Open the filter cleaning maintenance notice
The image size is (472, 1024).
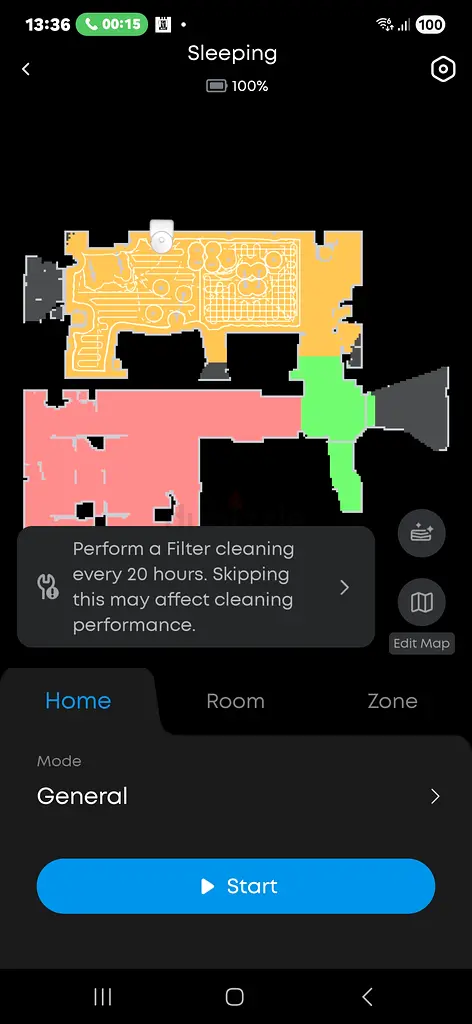196,586
